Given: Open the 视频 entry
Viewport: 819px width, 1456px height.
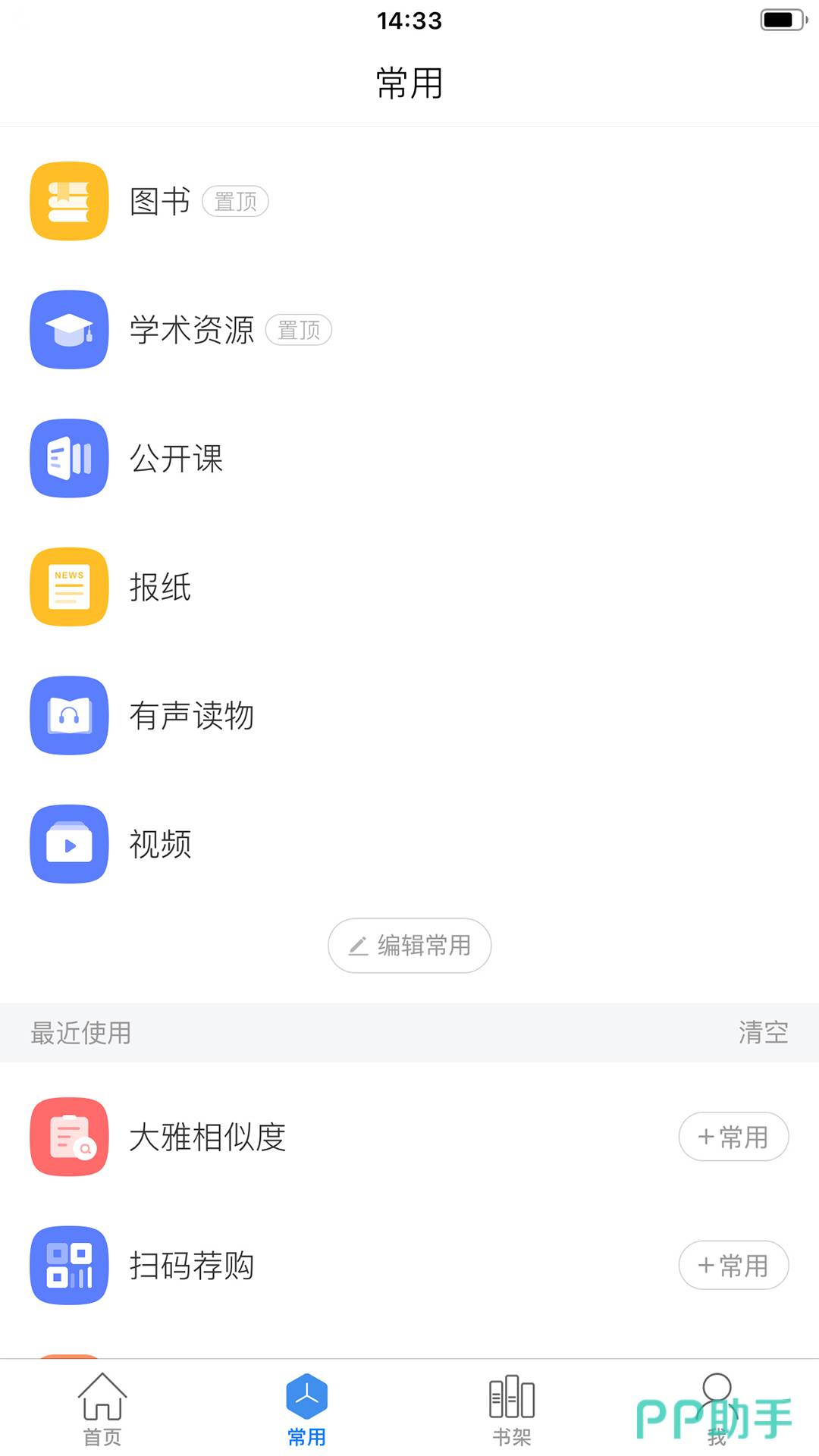Looking at the screenshot, I should tap(160, 844).
